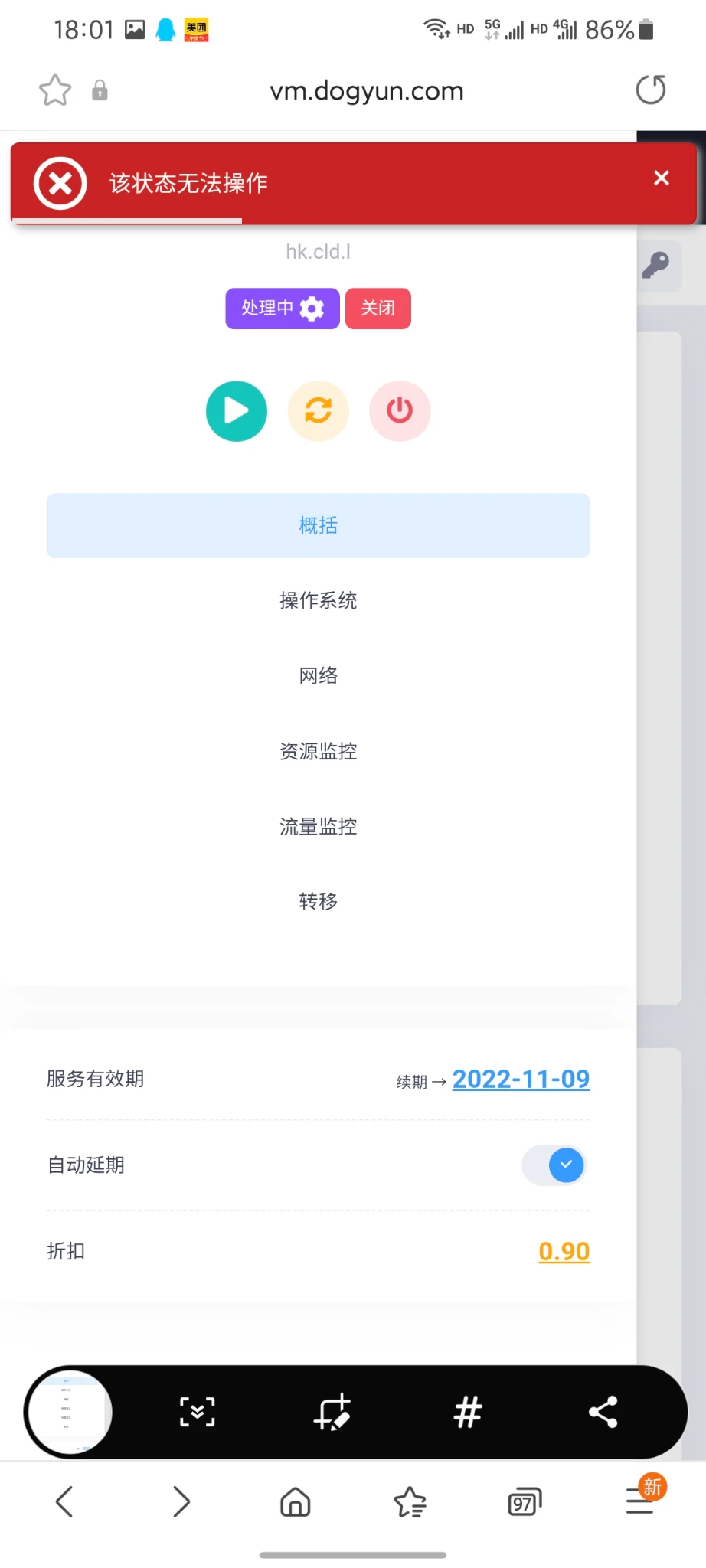Power off the server with the red icon

pos(400,411)
